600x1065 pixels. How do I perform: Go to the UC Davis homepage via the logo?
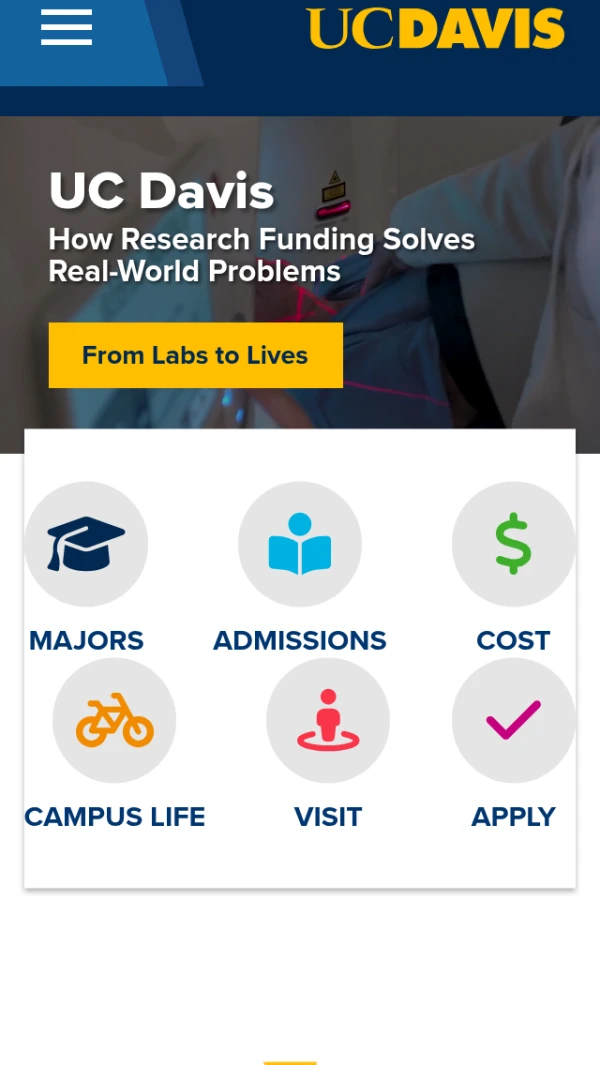(x=435, y=28)
